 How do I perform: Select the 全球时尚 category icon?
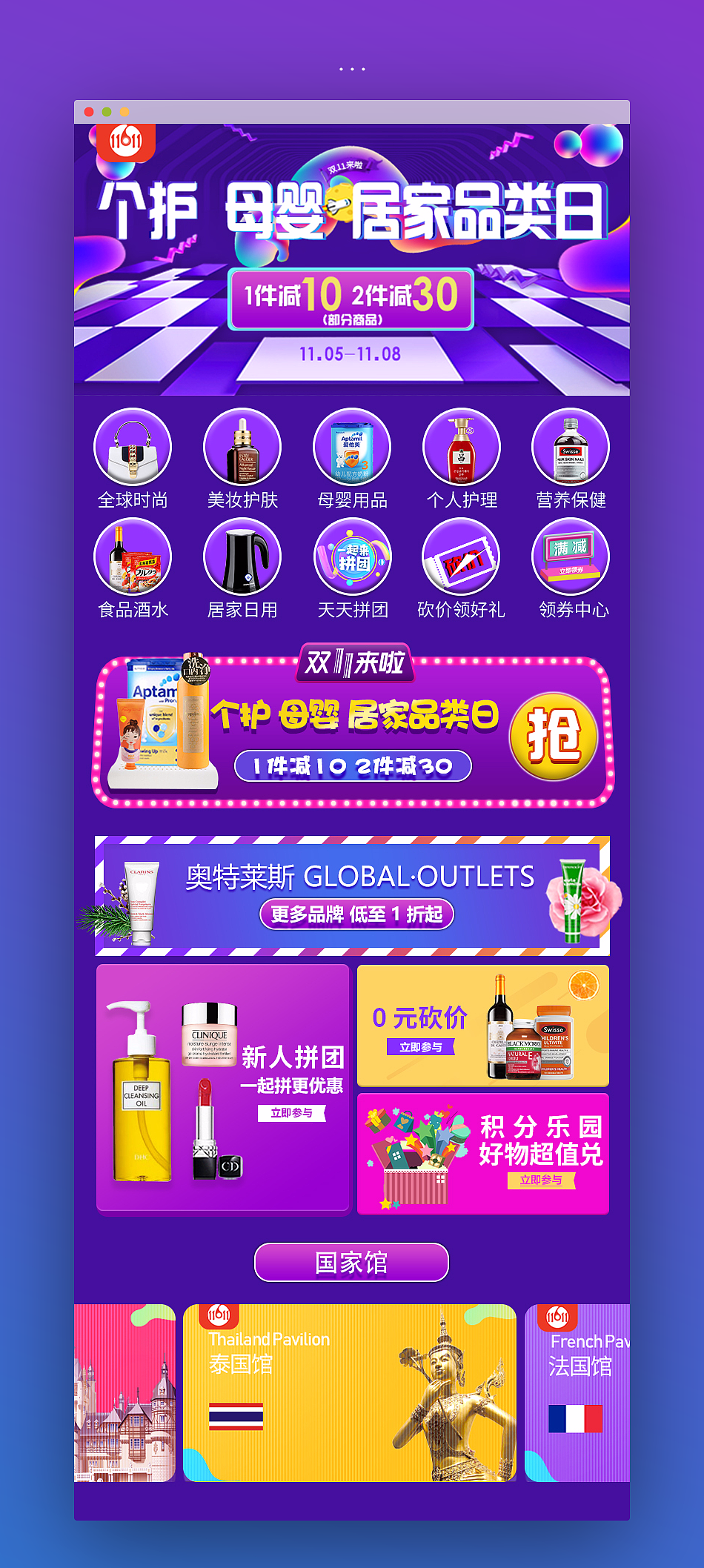click(x=133, y=448)
